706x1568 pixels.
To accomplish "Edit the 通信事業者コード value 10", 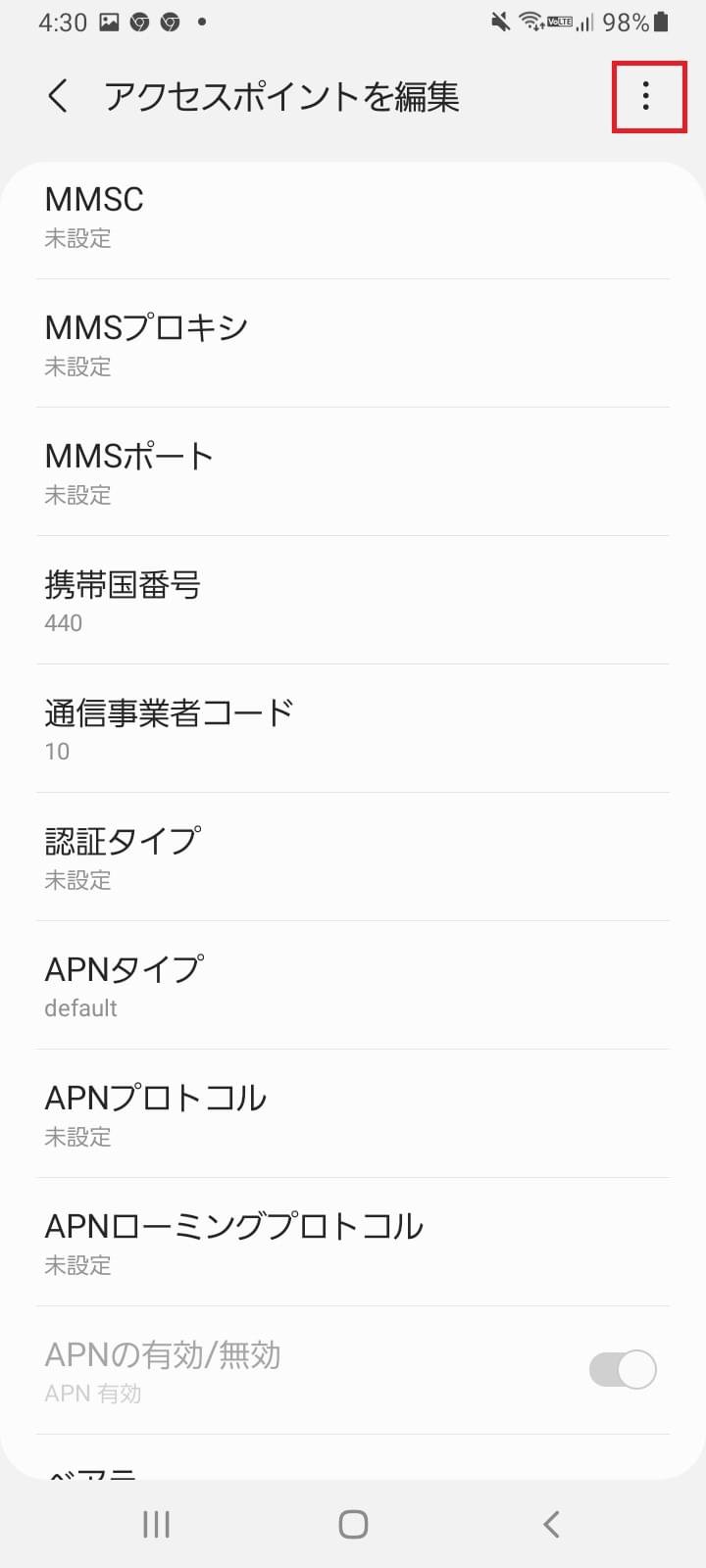I will tap(353, 728).
